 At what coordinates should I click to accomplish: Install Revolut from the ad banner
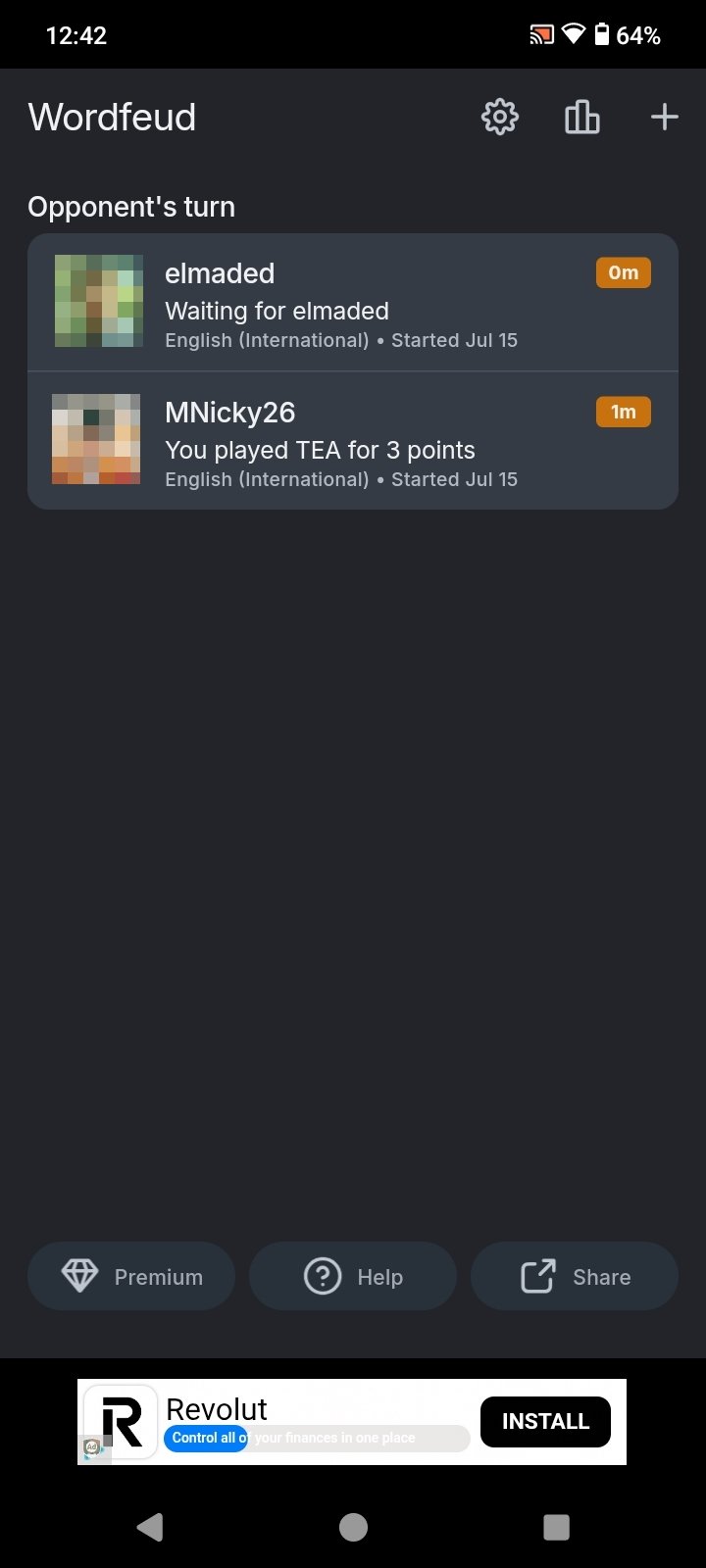pos(545,1421)
